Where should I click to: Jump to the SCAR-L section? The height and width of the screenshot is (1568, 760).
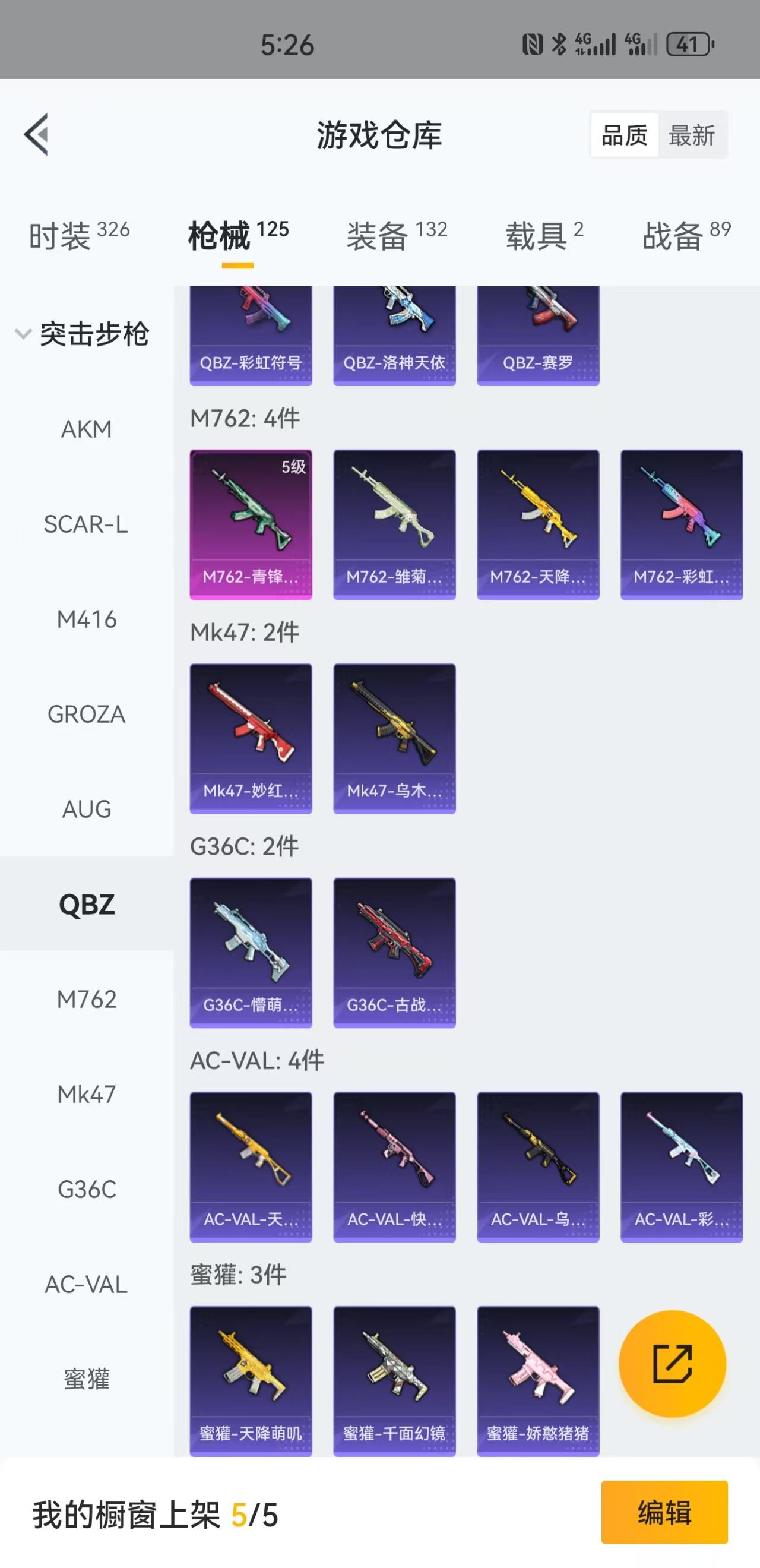[x=87, y=524]
